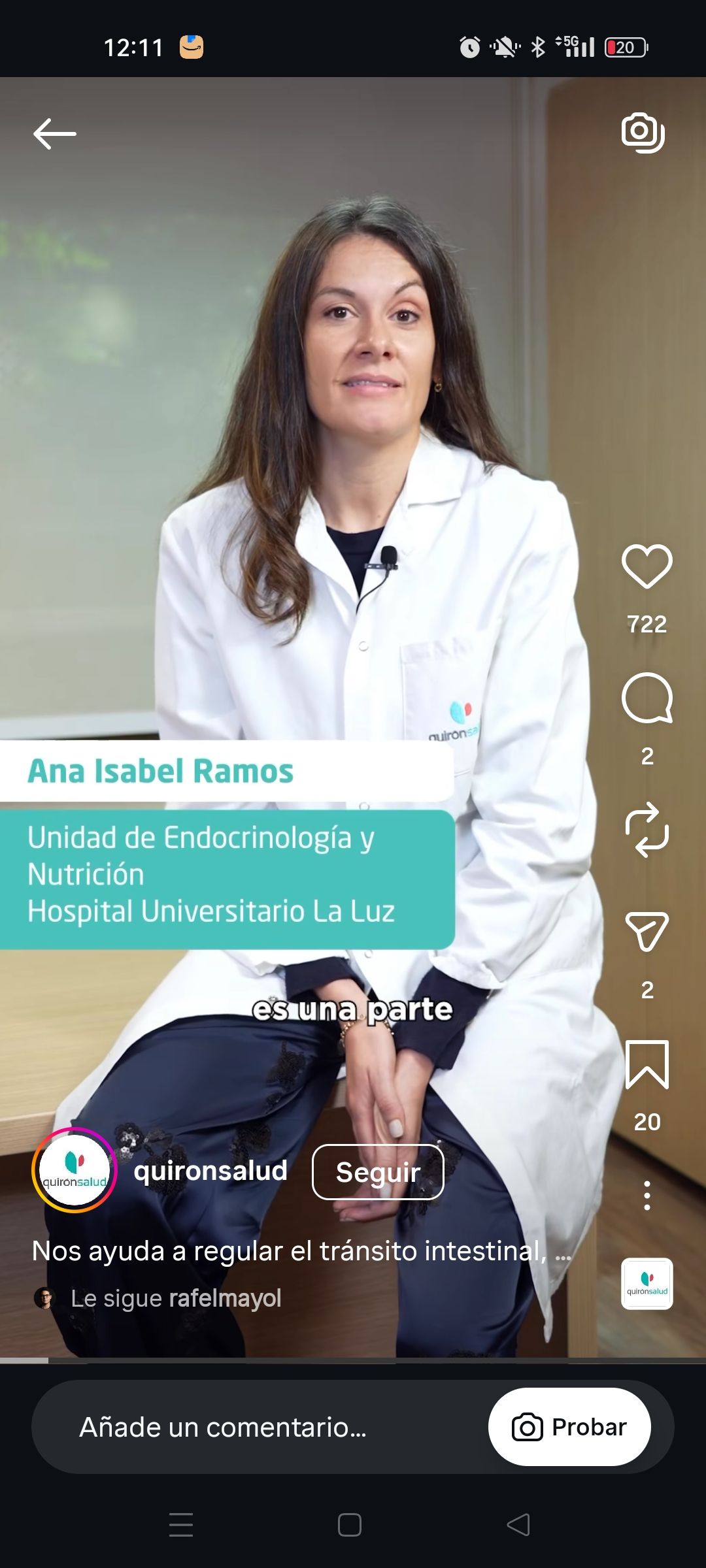
Task: Toggle follow state on quironsalud account
Action: (x=378, y=1173)
